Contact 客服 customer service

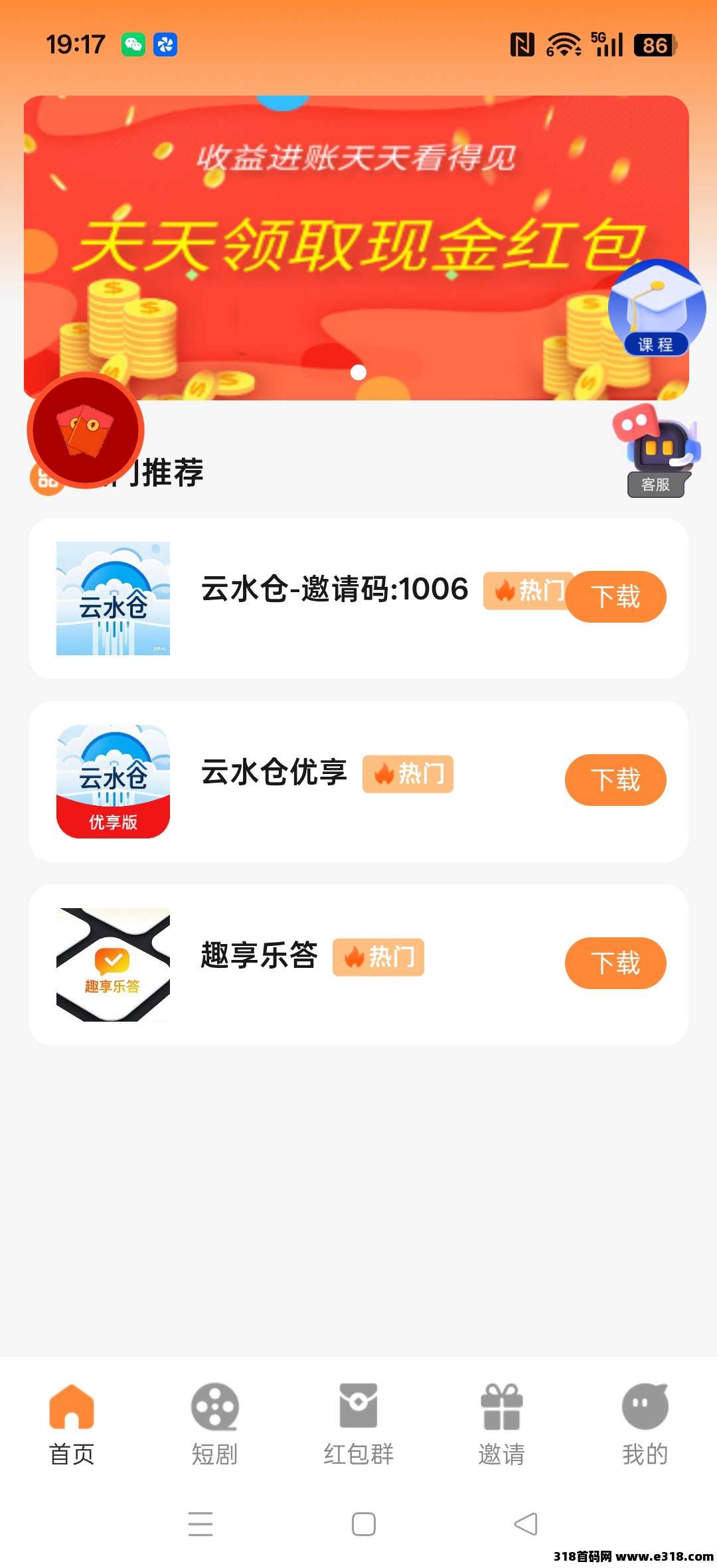656,453
